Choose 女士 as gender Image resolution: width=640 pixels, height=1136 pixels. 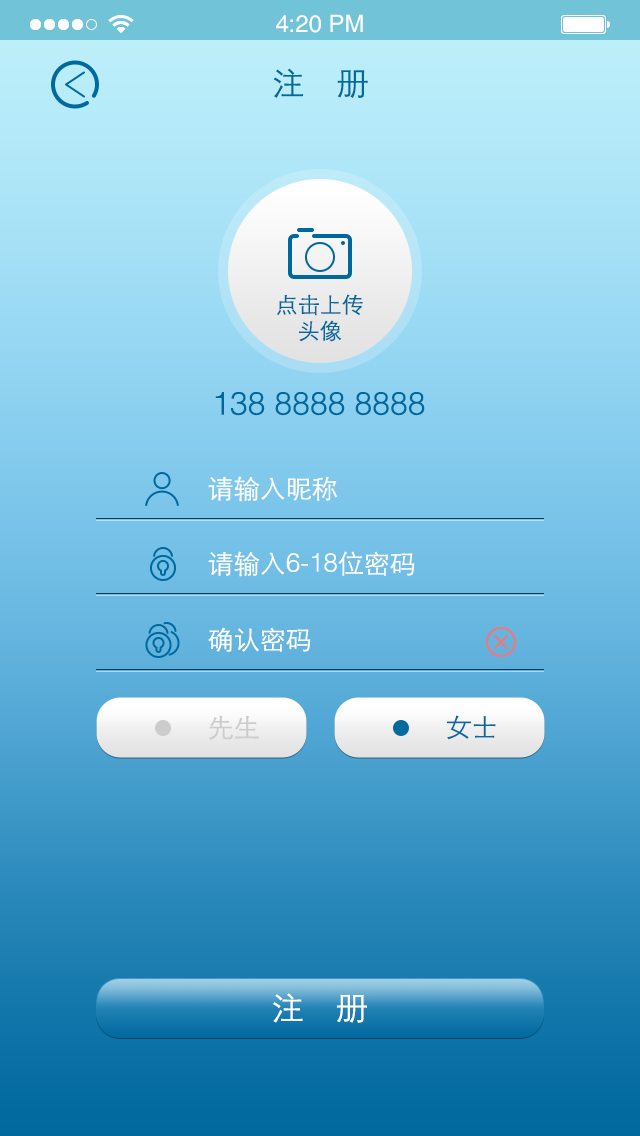pos(439,727)
